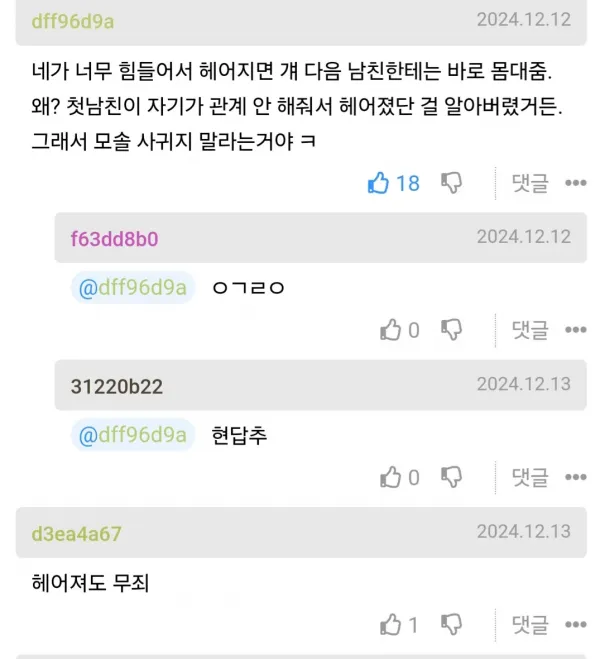Dislike the comment by d3ea4a67

point(452,625)
